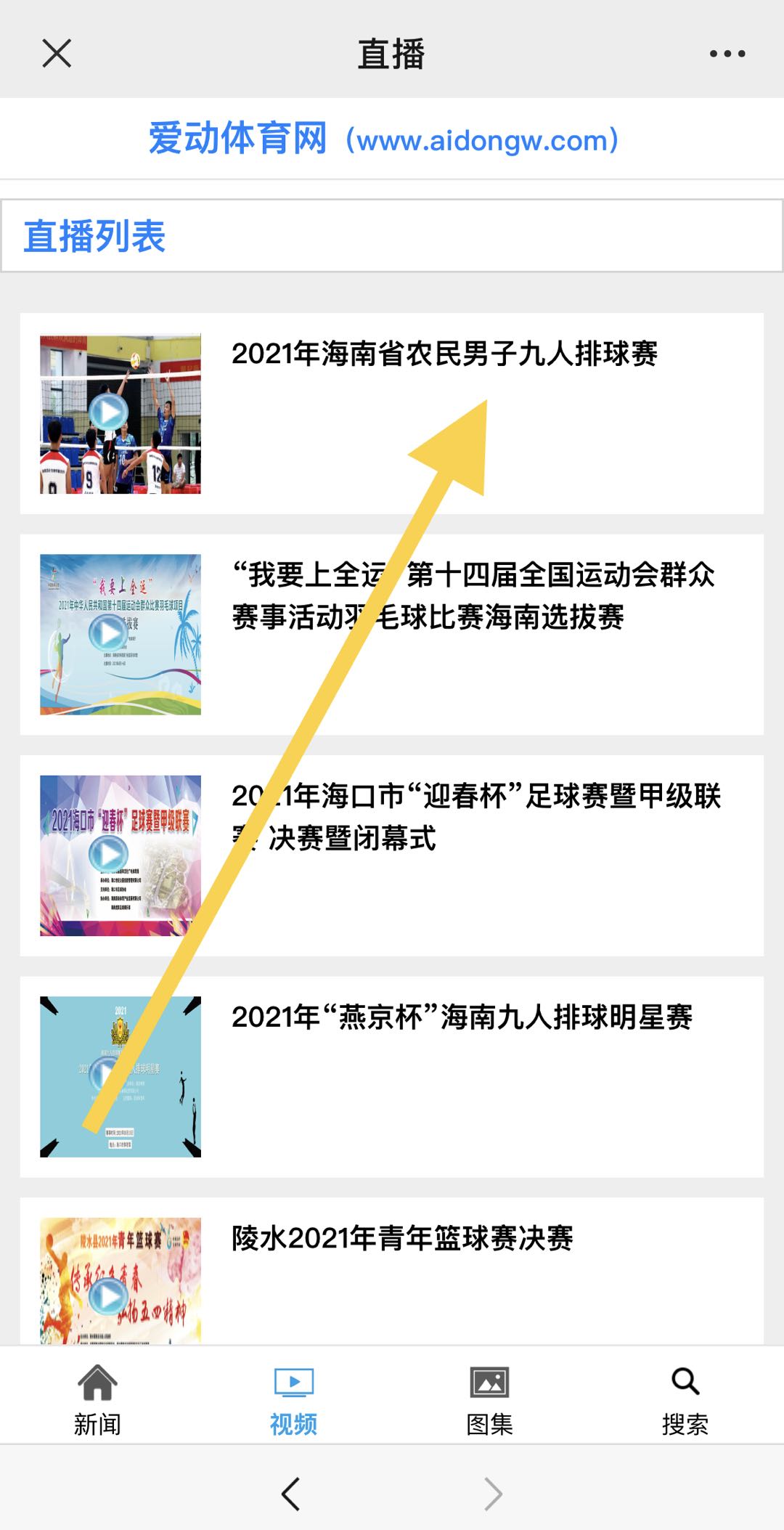Go back to the previous web page
This screenshot has width=784, height=1530.
tap(290, 1494)
